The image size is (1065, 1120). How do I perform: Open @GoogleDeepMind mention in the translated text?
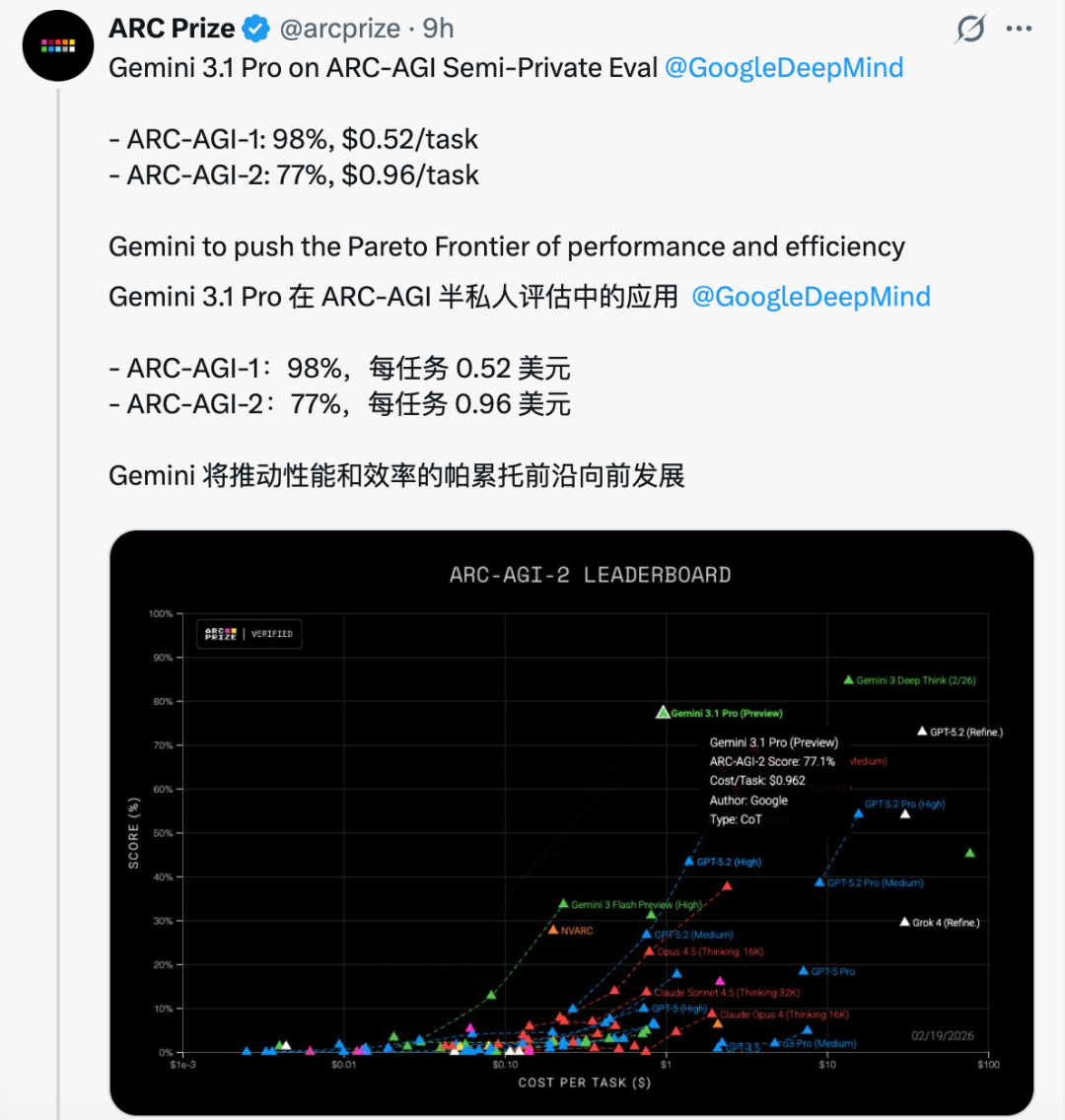pyautogui.click(x=811, y=297)
